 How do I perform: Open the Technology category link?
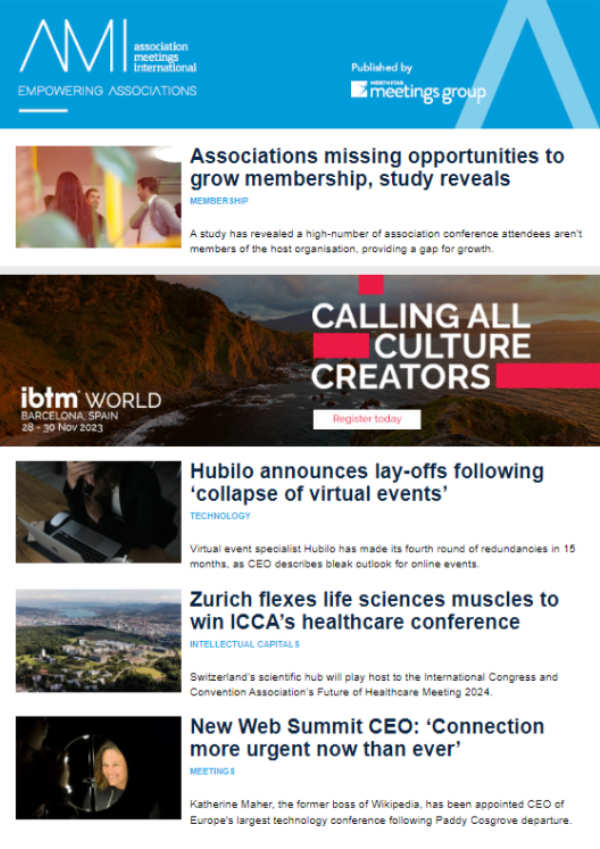220,516
